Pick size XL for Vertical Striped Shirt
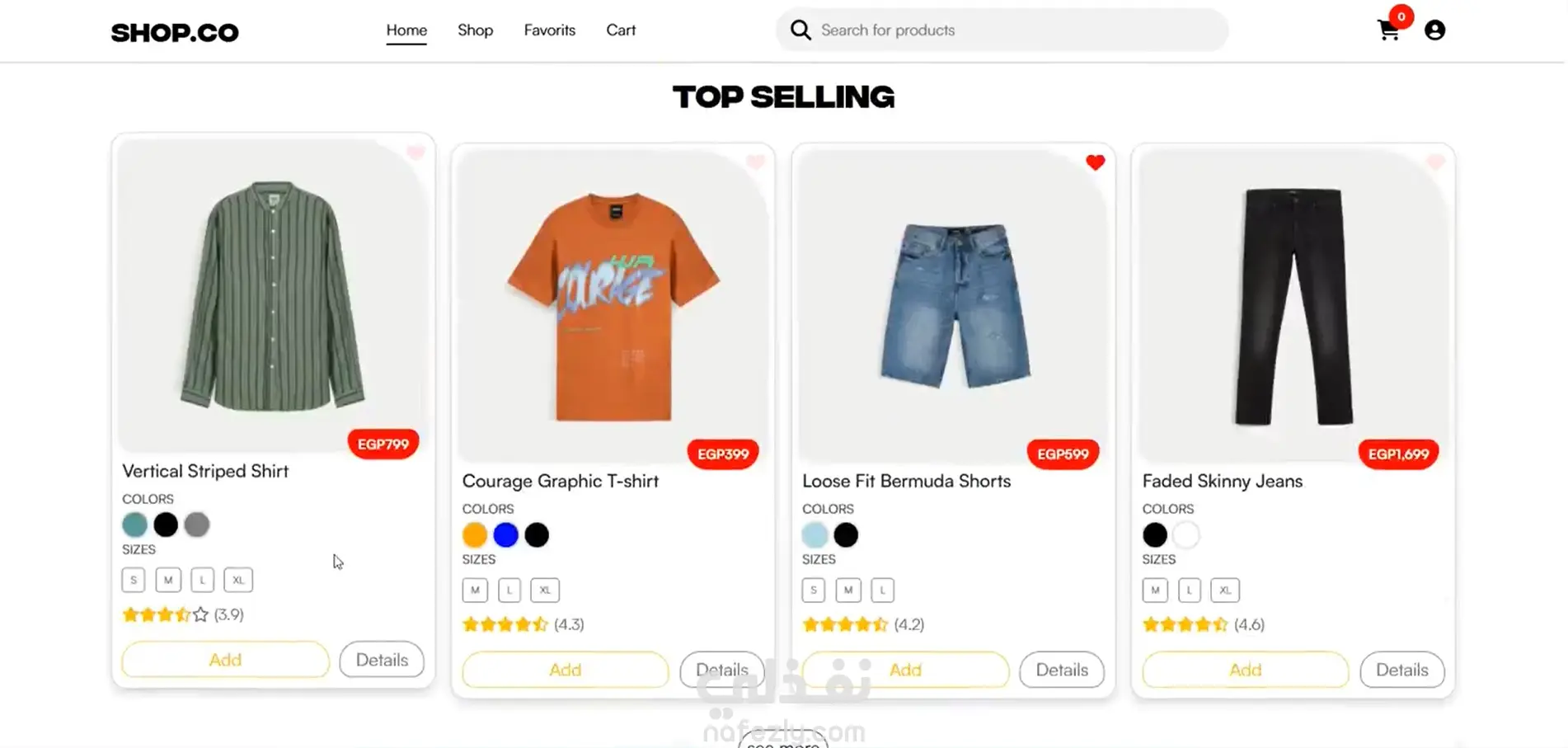Viewport: 1568px width, 748px height. point(238,580)
